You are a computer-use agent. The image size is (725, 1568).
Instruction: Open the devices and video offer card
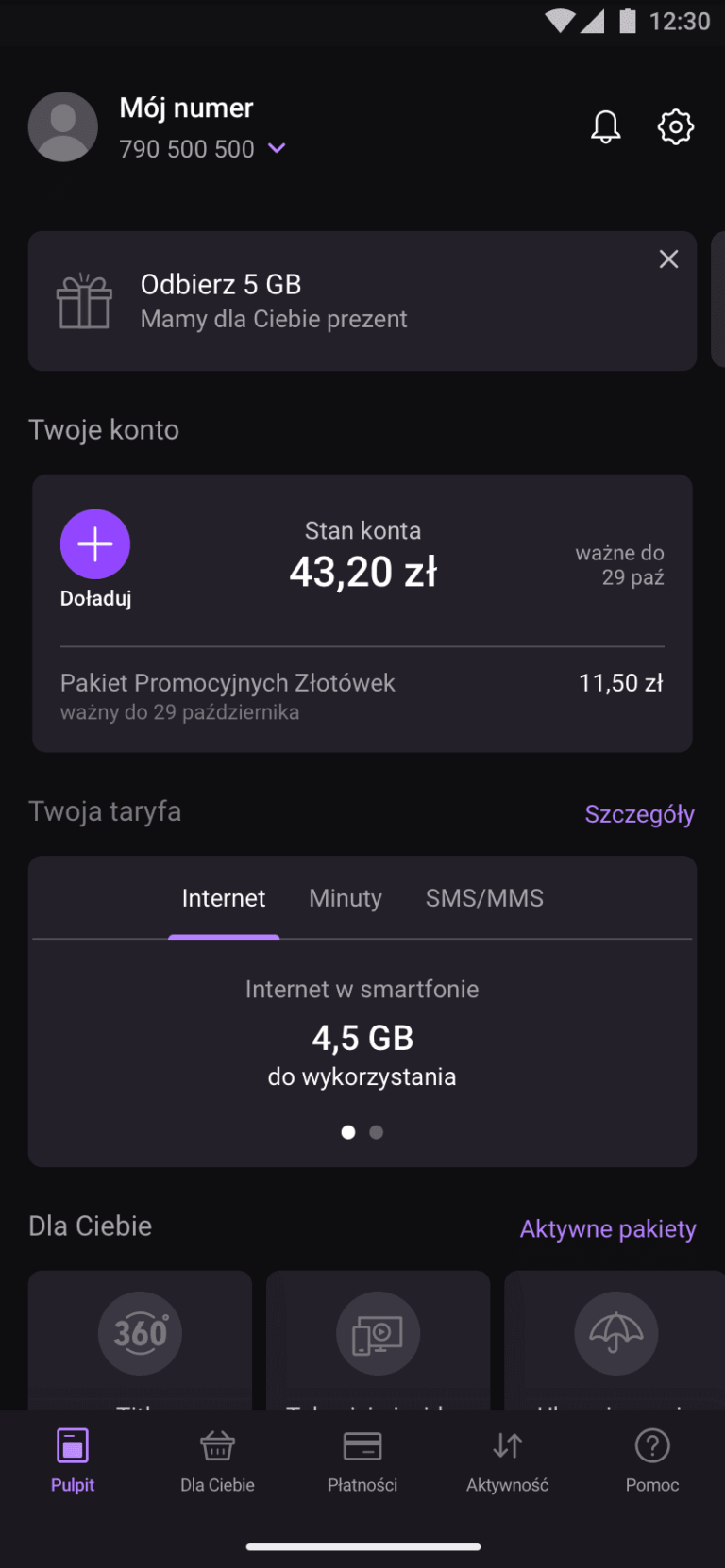tap(378, 1341)
